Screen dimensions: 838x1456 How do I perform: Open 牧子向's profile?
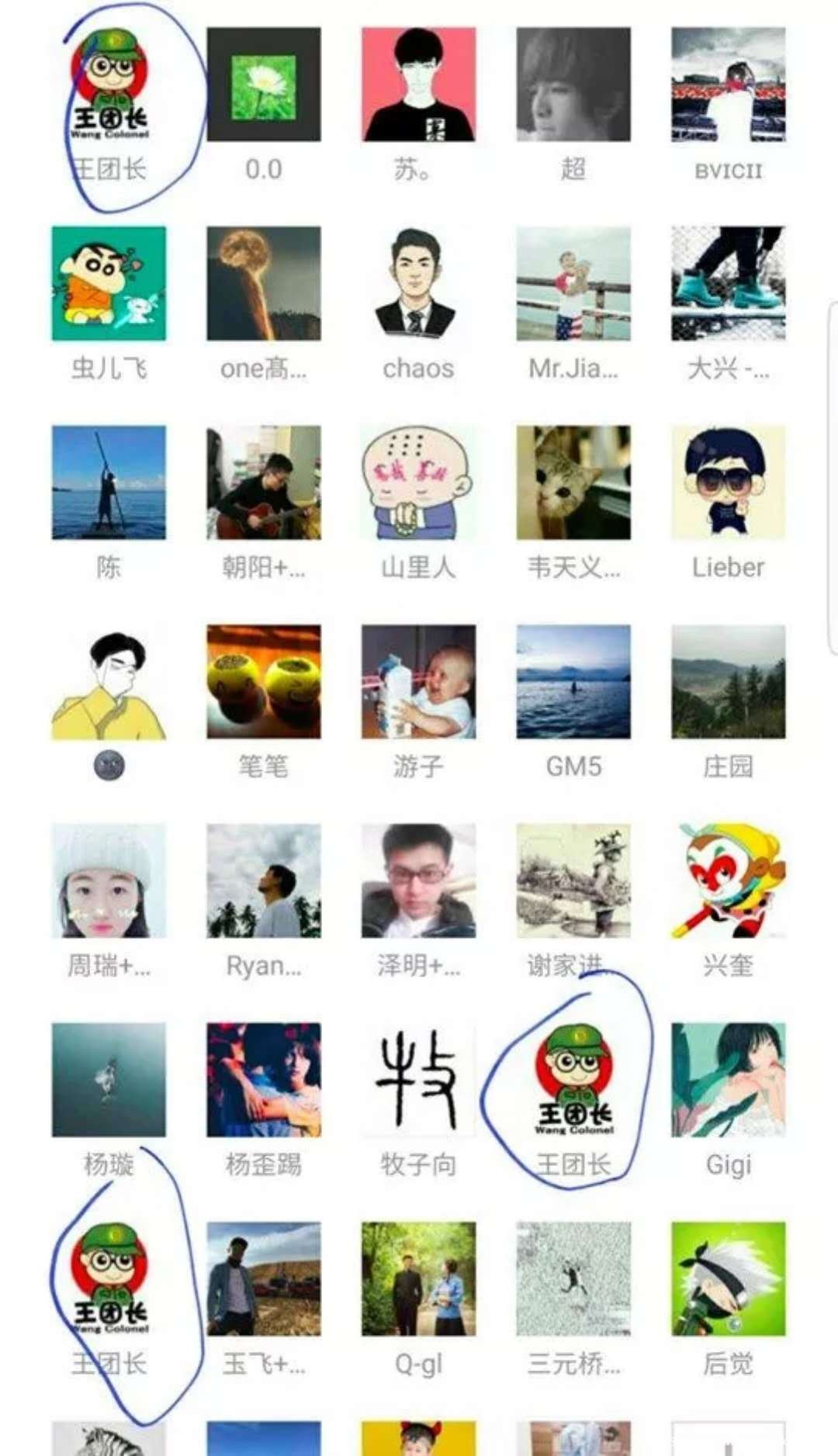418,1080
